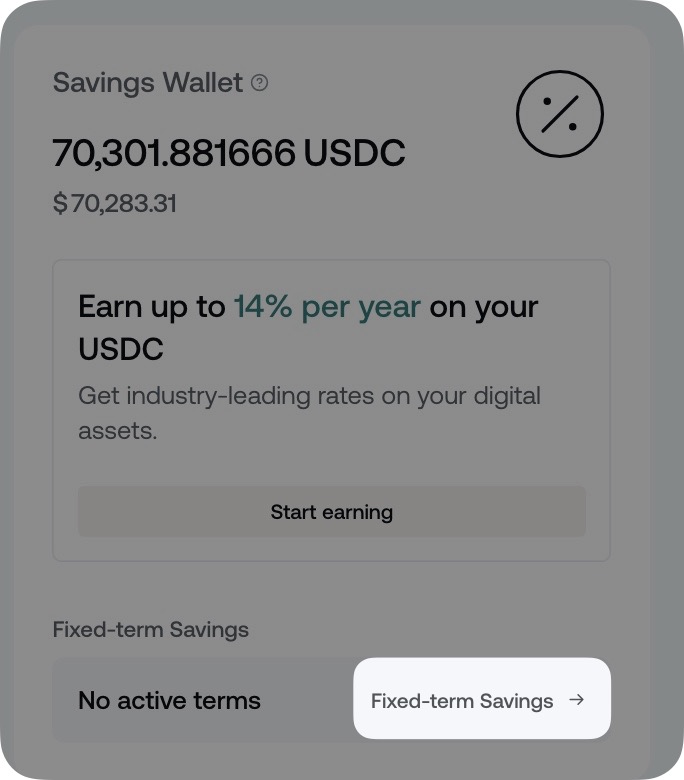684x780 pixels.
Task: Tap the Start earning button
Action: pos(331,512)
